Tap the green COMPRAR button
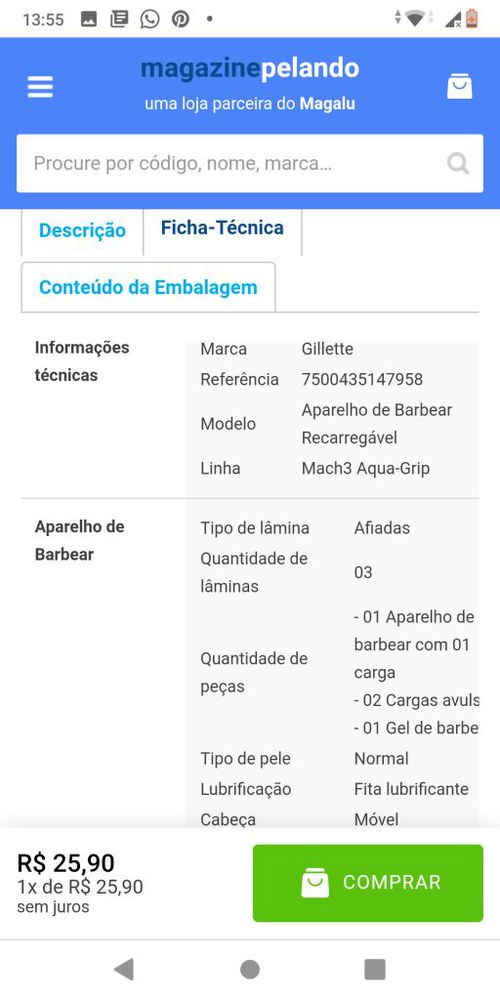The image size is (500, 1000). (x=368, y=883)
